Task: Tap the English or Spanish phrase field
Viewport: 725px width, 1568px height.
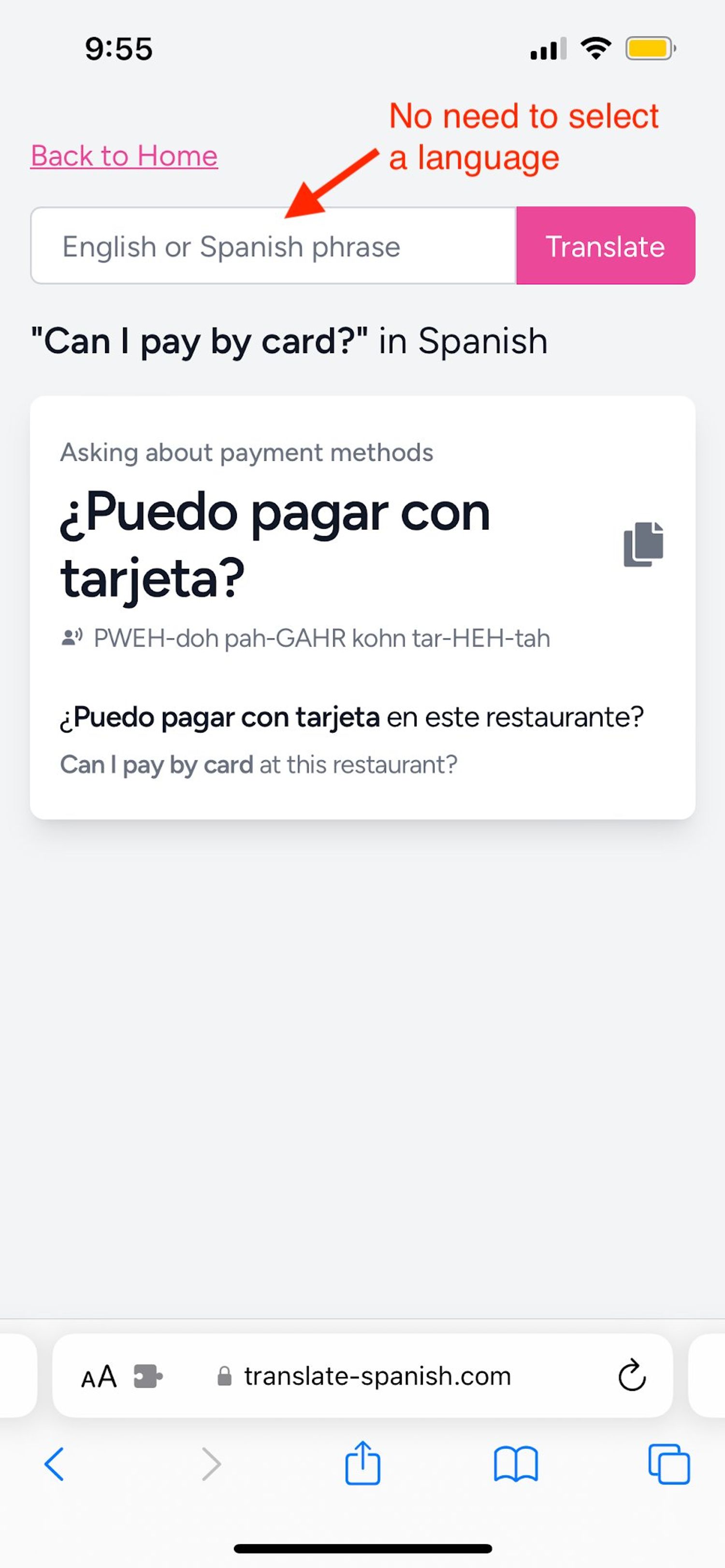Action: tap(268, 246)
